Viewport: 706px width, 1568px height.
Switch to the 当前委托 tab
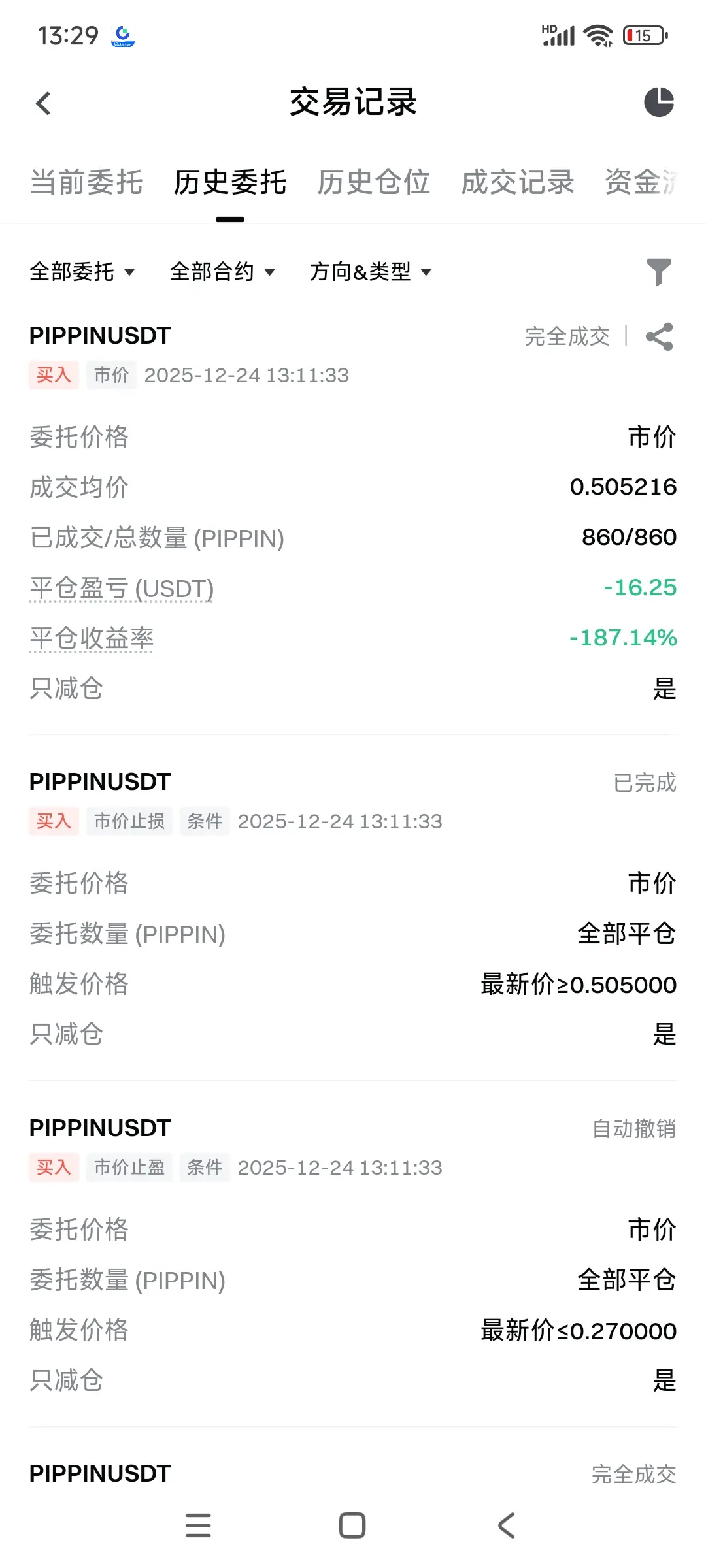click(86, 182)
